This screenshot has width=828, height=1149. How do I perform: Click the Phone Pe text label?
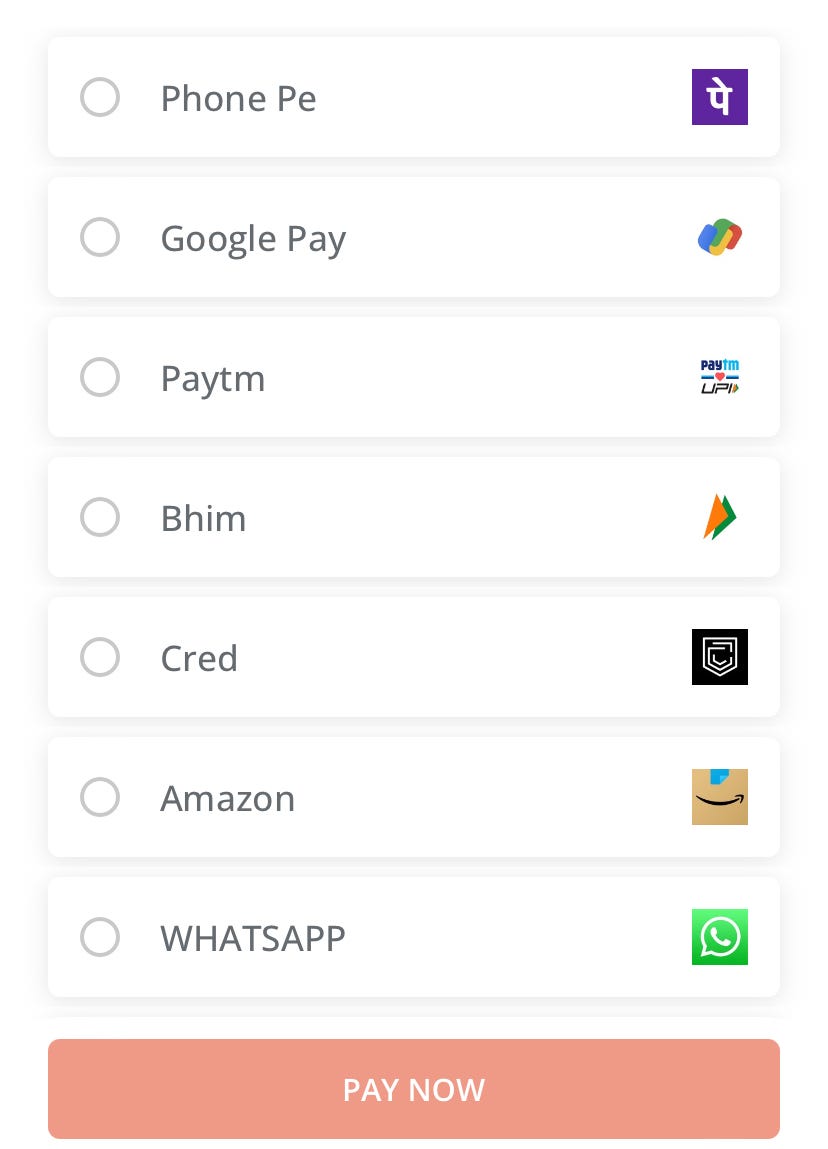(238, 97)
